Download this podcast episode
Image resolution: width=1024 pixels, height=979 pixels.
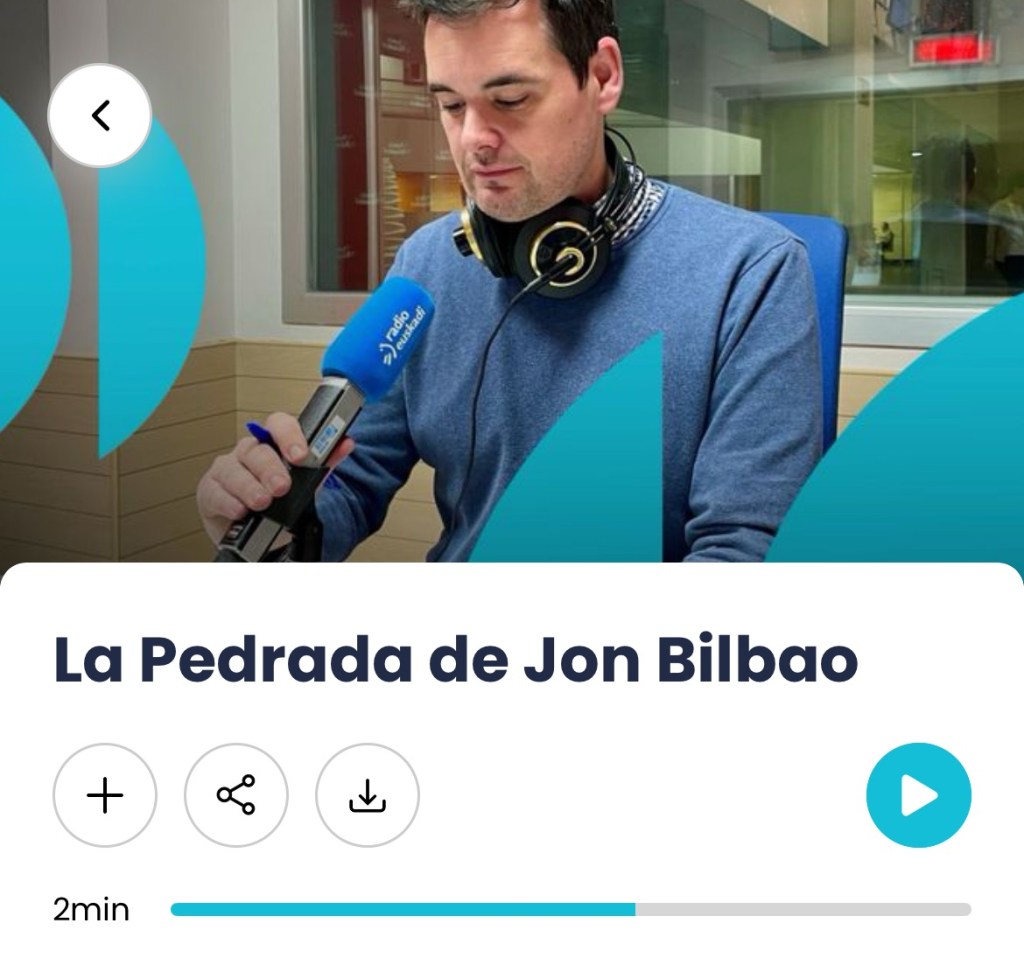coord(367,796)
